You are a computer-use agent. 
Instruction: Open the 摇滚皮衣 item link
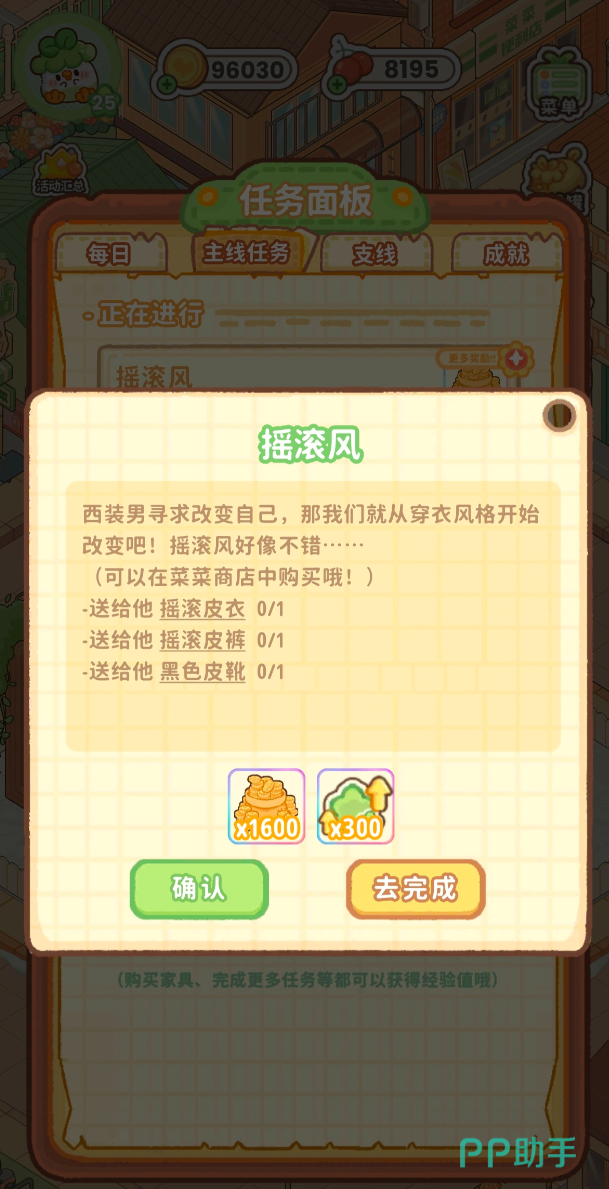coord(202,608)
